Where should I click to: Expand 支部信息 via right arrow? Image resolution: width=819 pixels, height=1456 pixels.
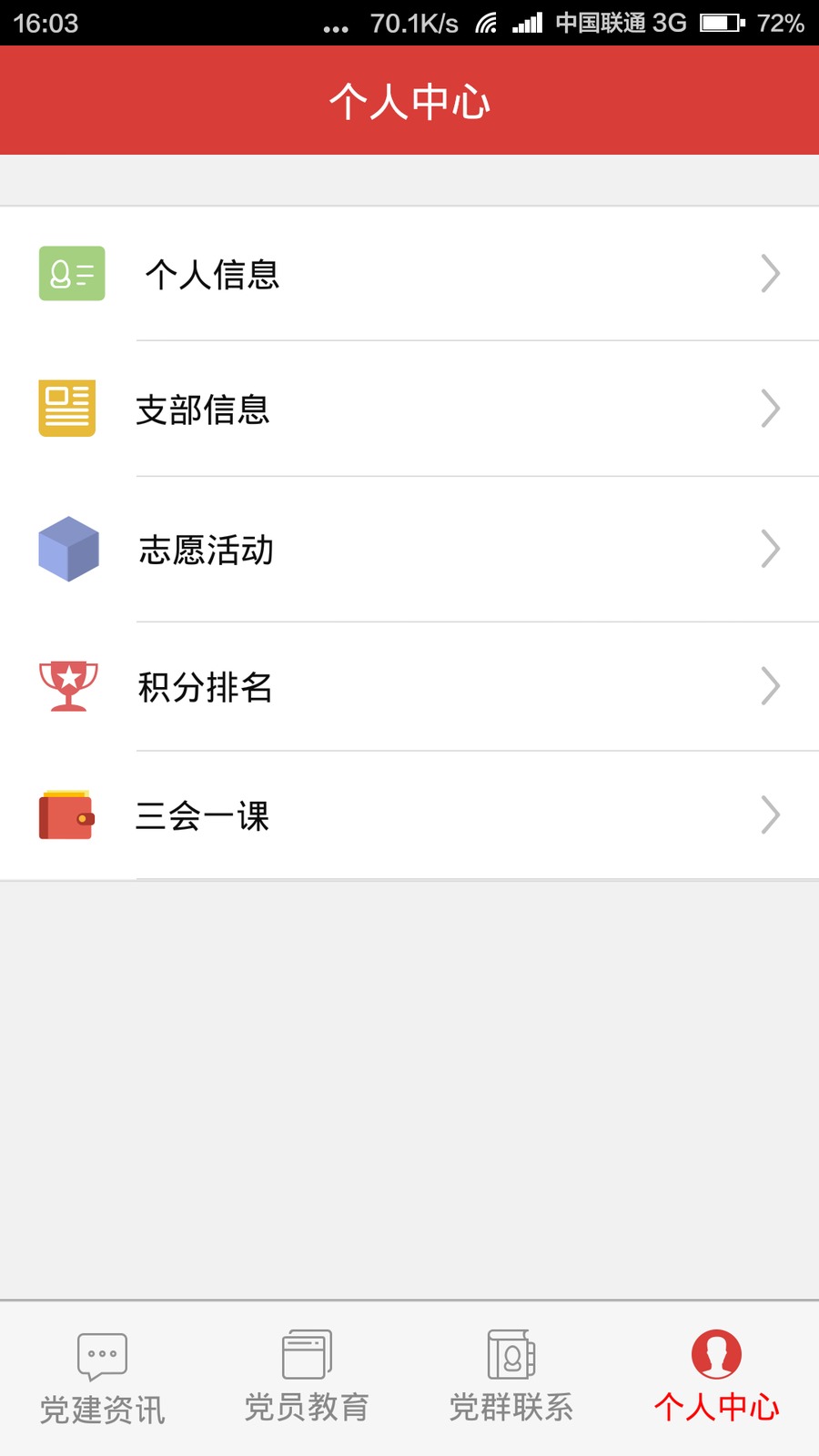click(771, 409)
